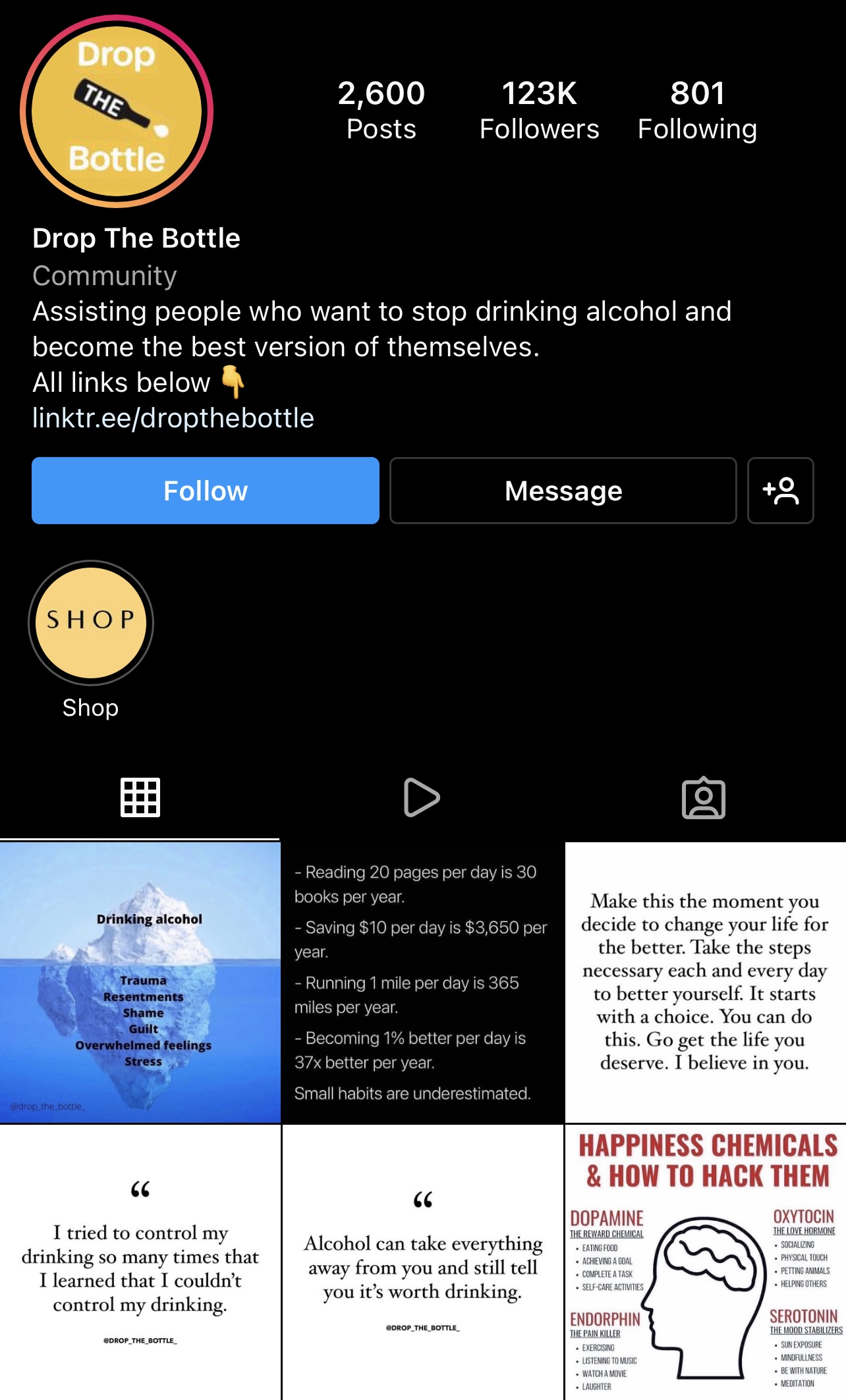The height and width of the screenshot is (1400, 846).
Task: Open the small habits post
Action: (x=422, y=982)
